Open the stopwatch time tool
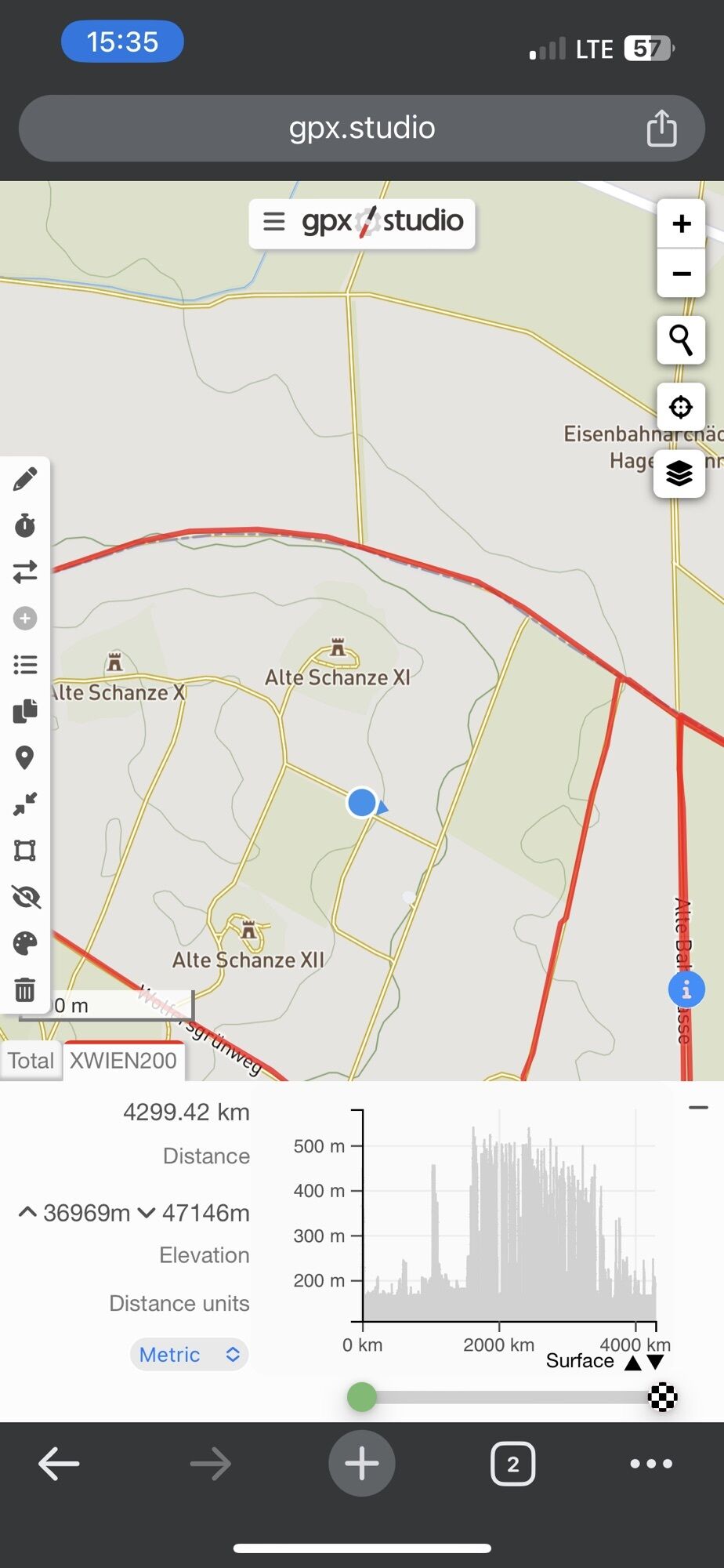The image size is (724, 1568). pos(25,525)
